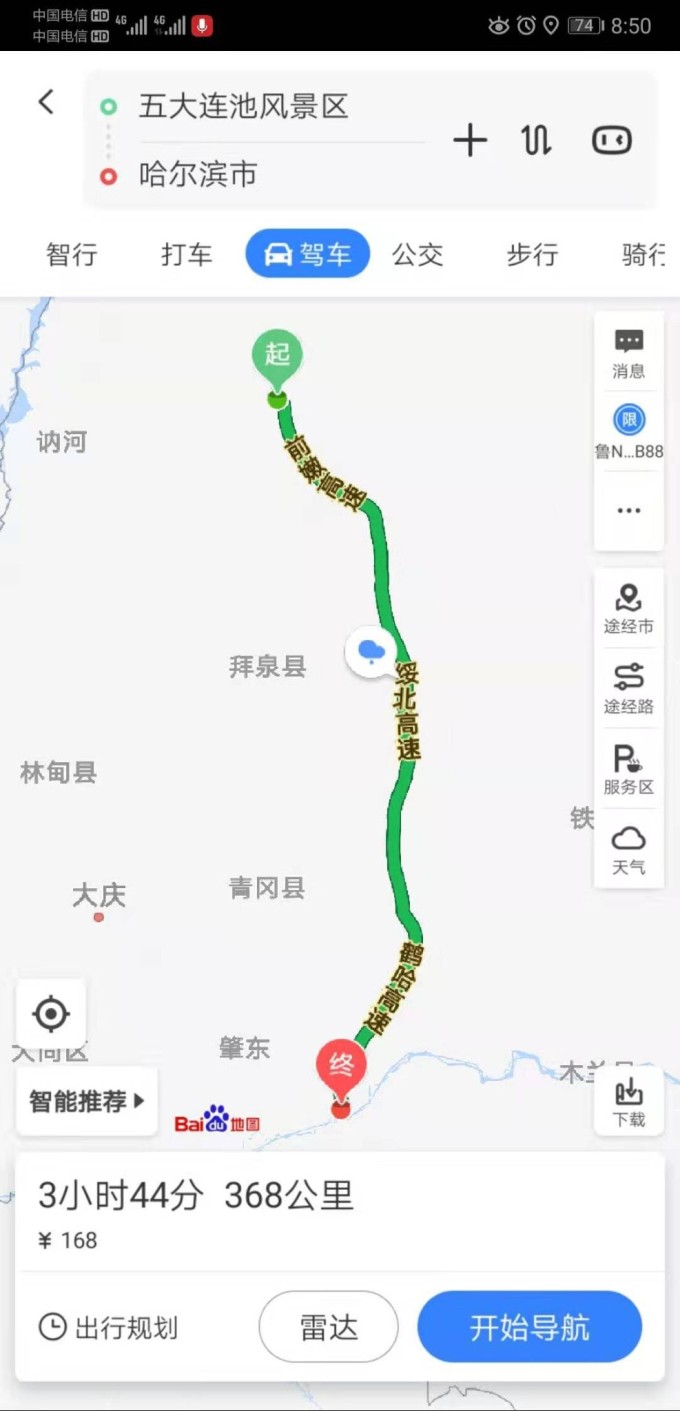Open the voice assistant robot icon
This screenshot has height=1411, width=680.
[x=612, y=140]
